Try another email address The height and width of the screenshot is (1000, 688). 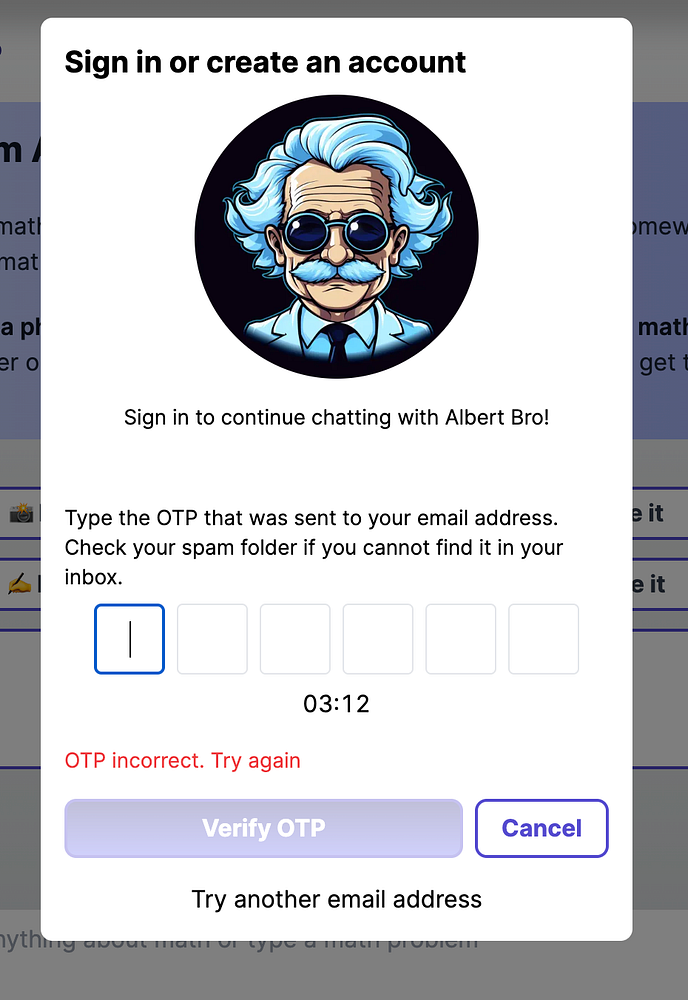336,899
